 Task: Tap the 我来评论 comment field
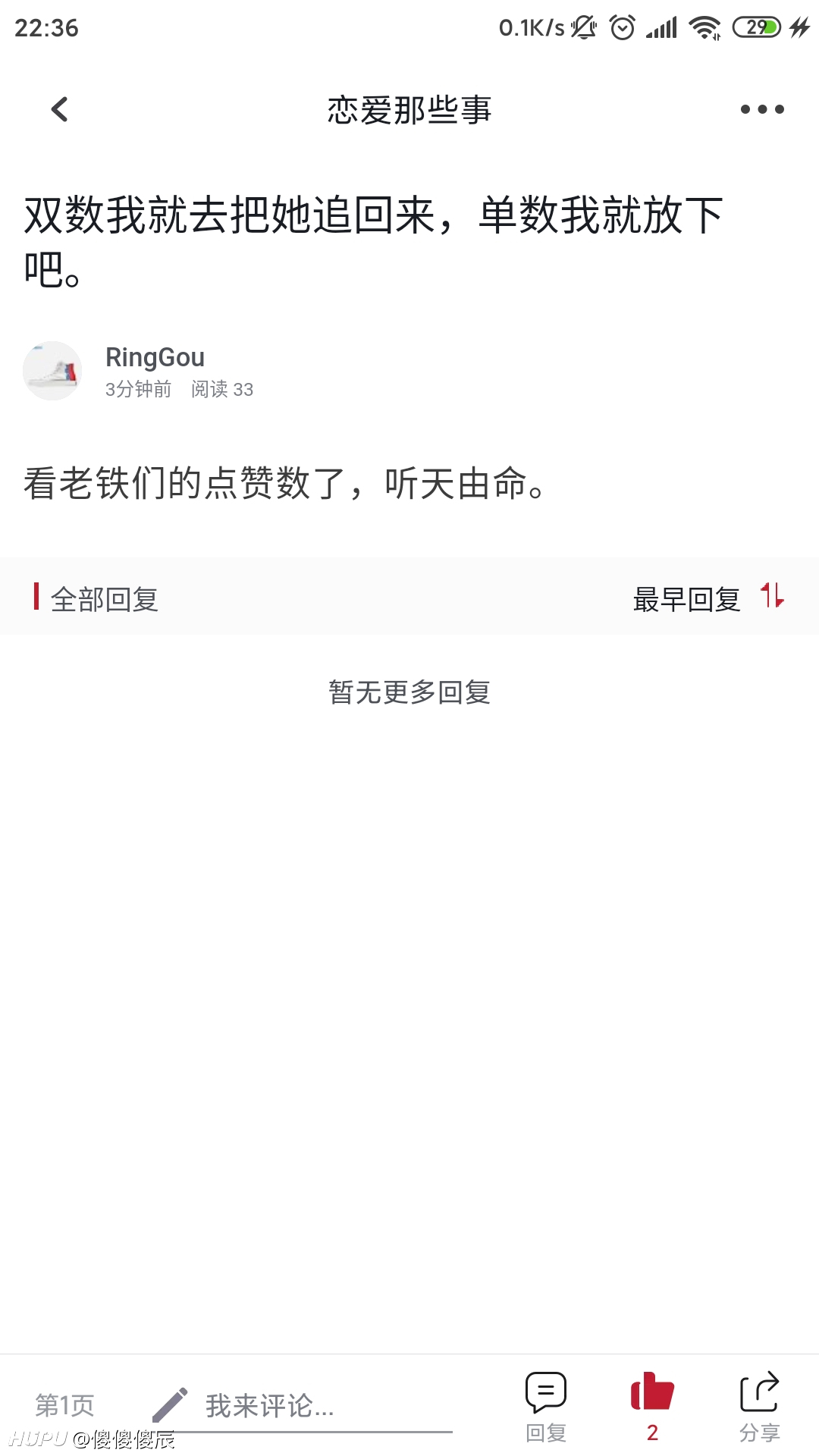click(302, 1407)
